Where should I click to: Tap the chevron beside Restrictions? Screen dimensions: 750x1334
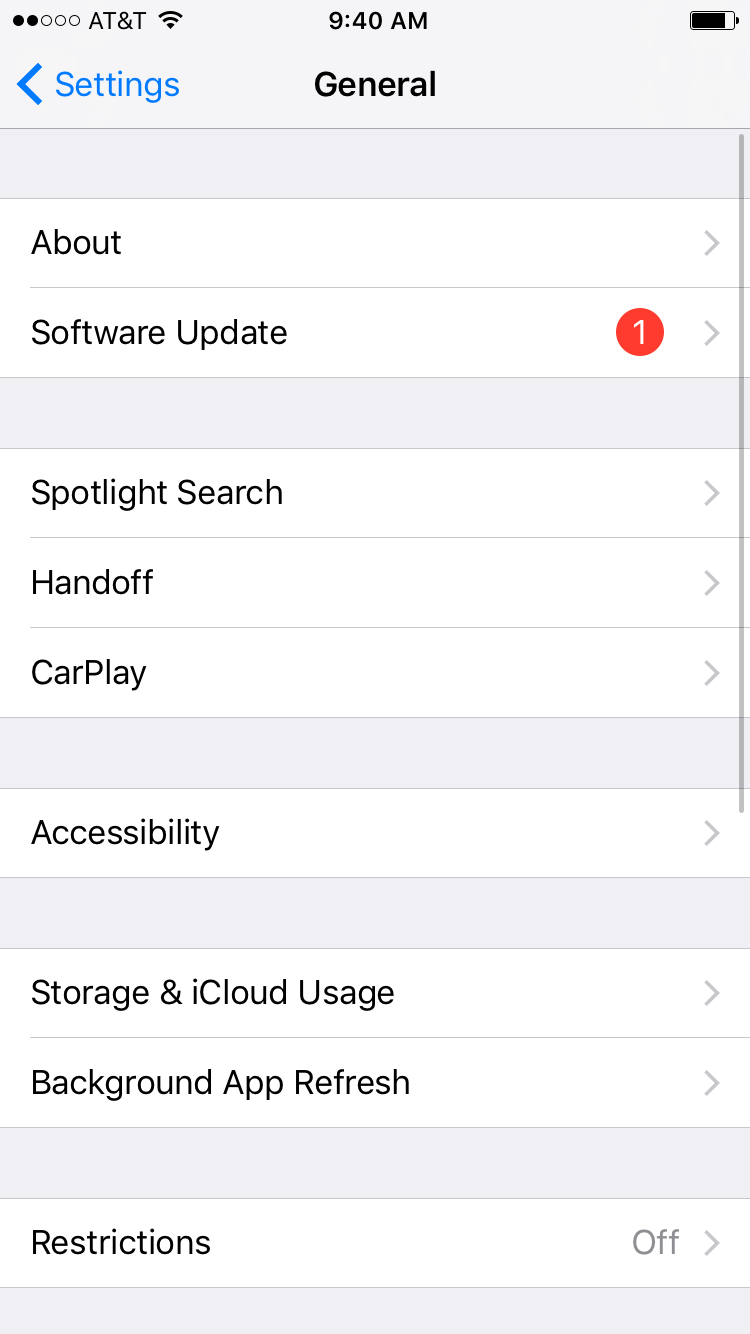(x=711, y=1242)
